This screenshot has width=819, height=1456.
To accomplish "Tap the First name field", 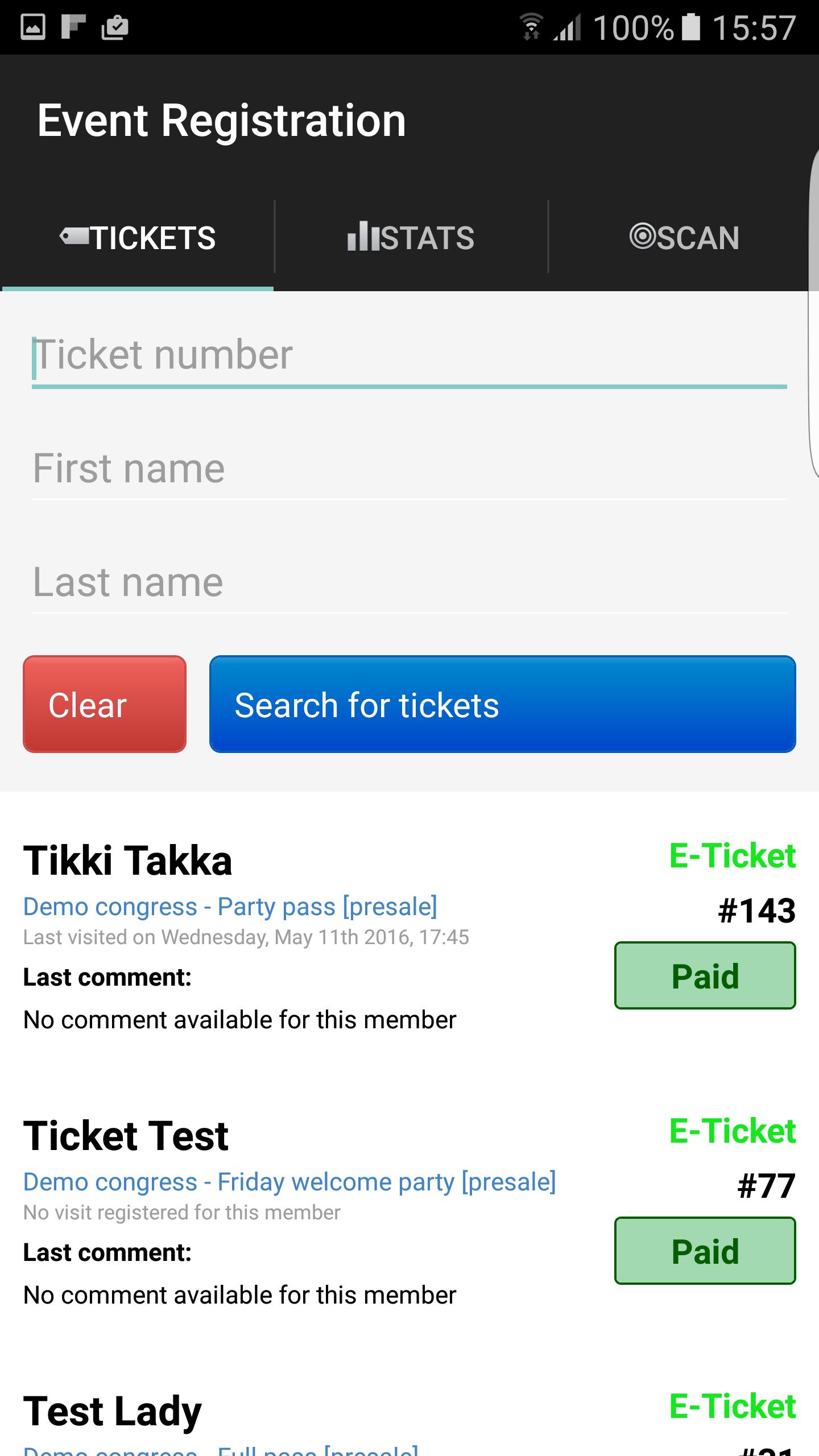I will coord(409,469).
